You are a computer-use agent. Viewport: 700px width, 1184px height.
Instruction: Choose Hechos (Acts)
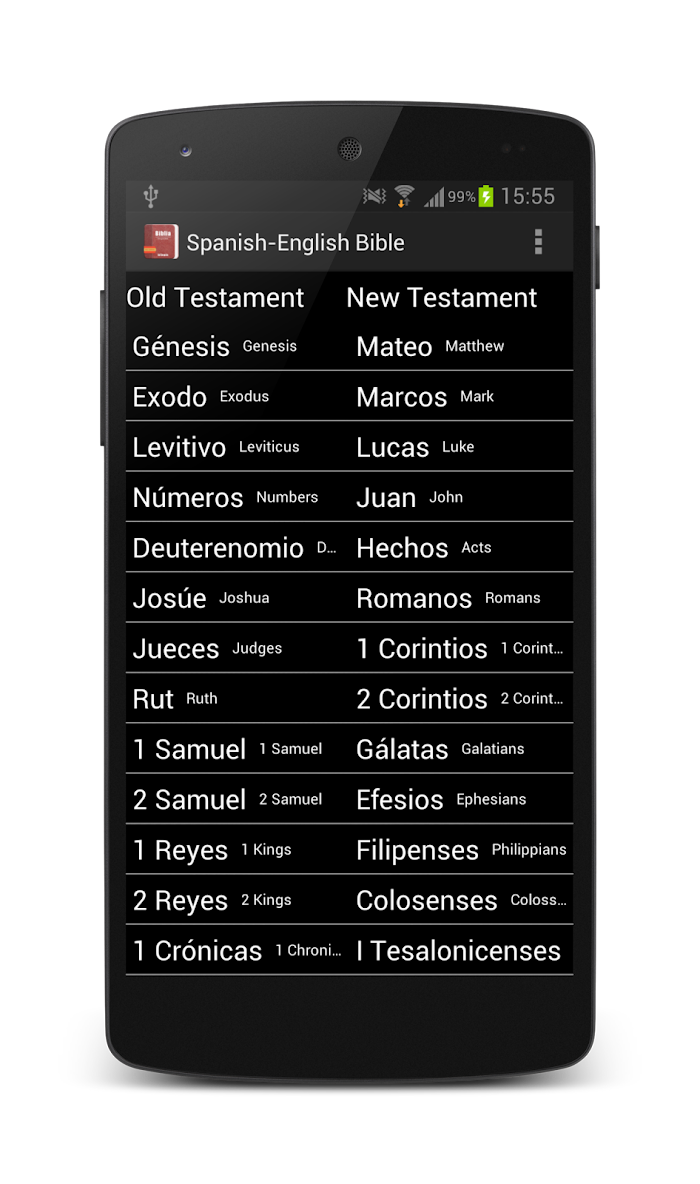[x=461, y=547]
